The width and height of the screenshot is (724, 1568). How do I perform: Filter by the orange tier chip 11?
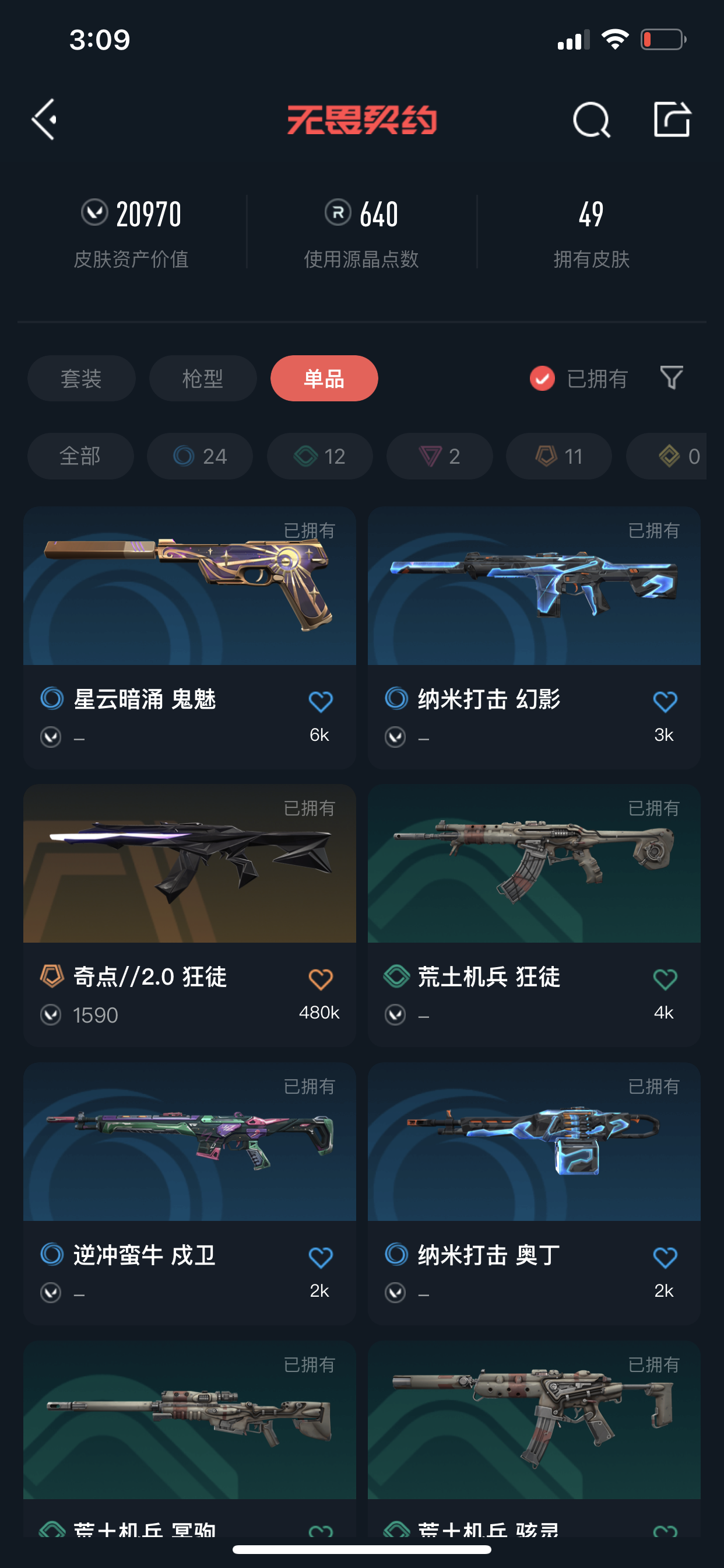point(558,456)
